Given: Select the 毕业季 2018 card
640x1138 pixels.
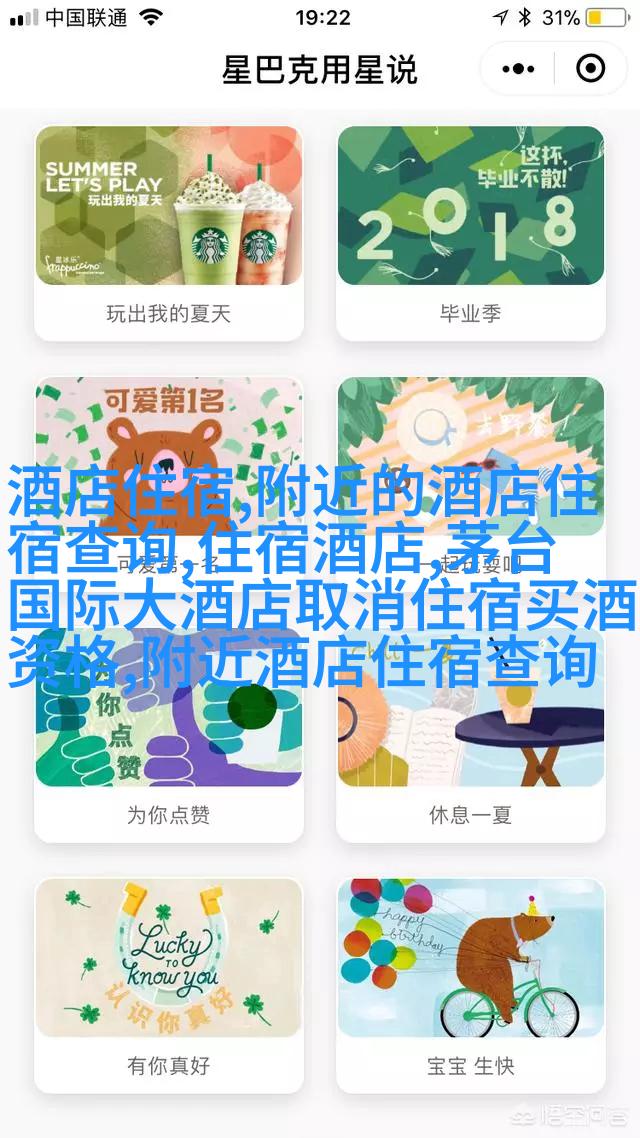Looking at the screenshot, I should pyautogui.click(x=471, y=233).
